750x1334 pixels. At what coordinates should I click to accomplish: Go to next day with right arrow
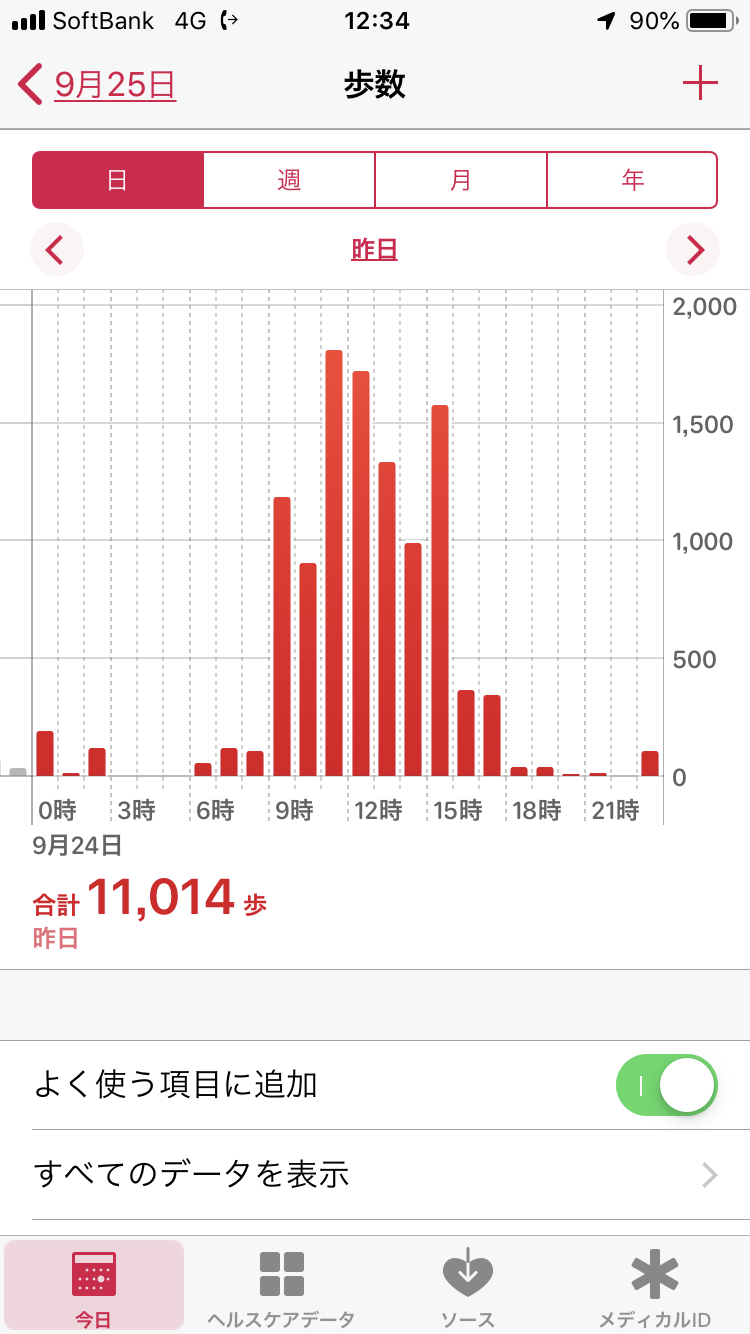694,249
